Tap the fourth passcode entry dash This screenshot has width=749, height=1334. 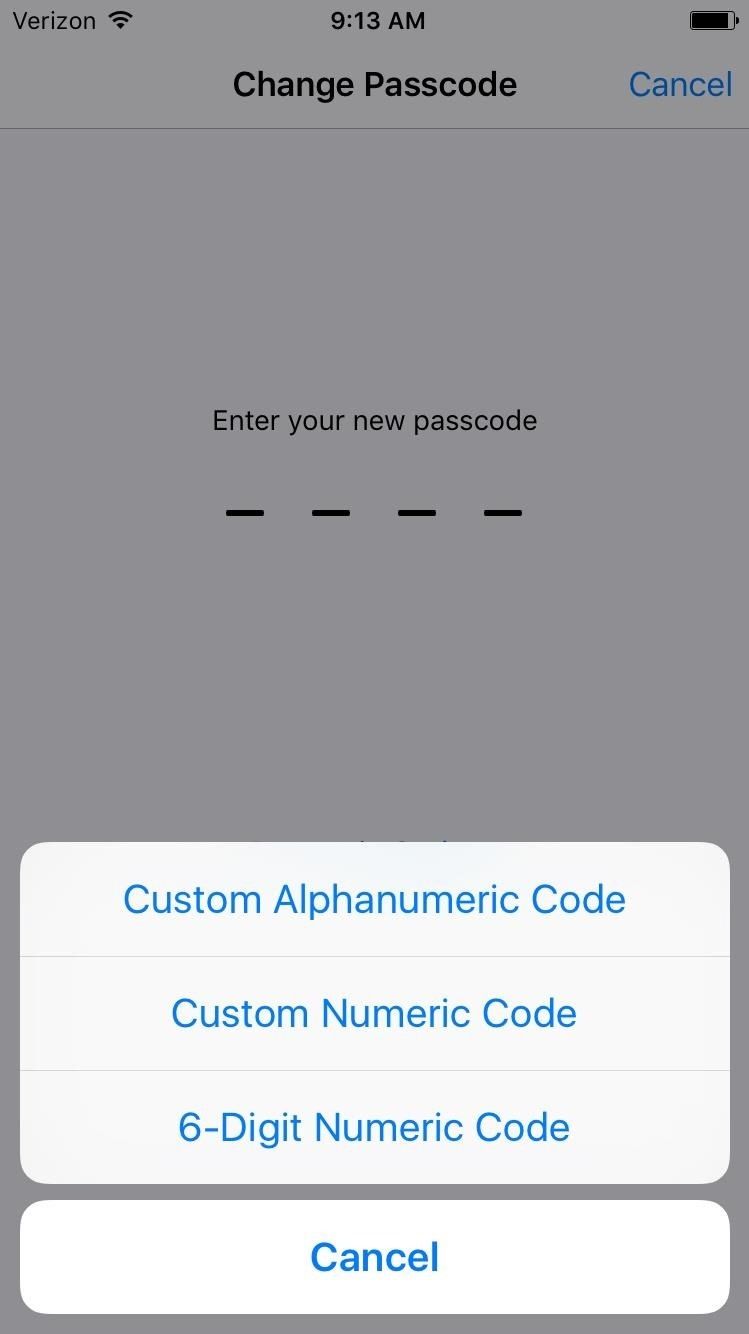coord(502,512)
